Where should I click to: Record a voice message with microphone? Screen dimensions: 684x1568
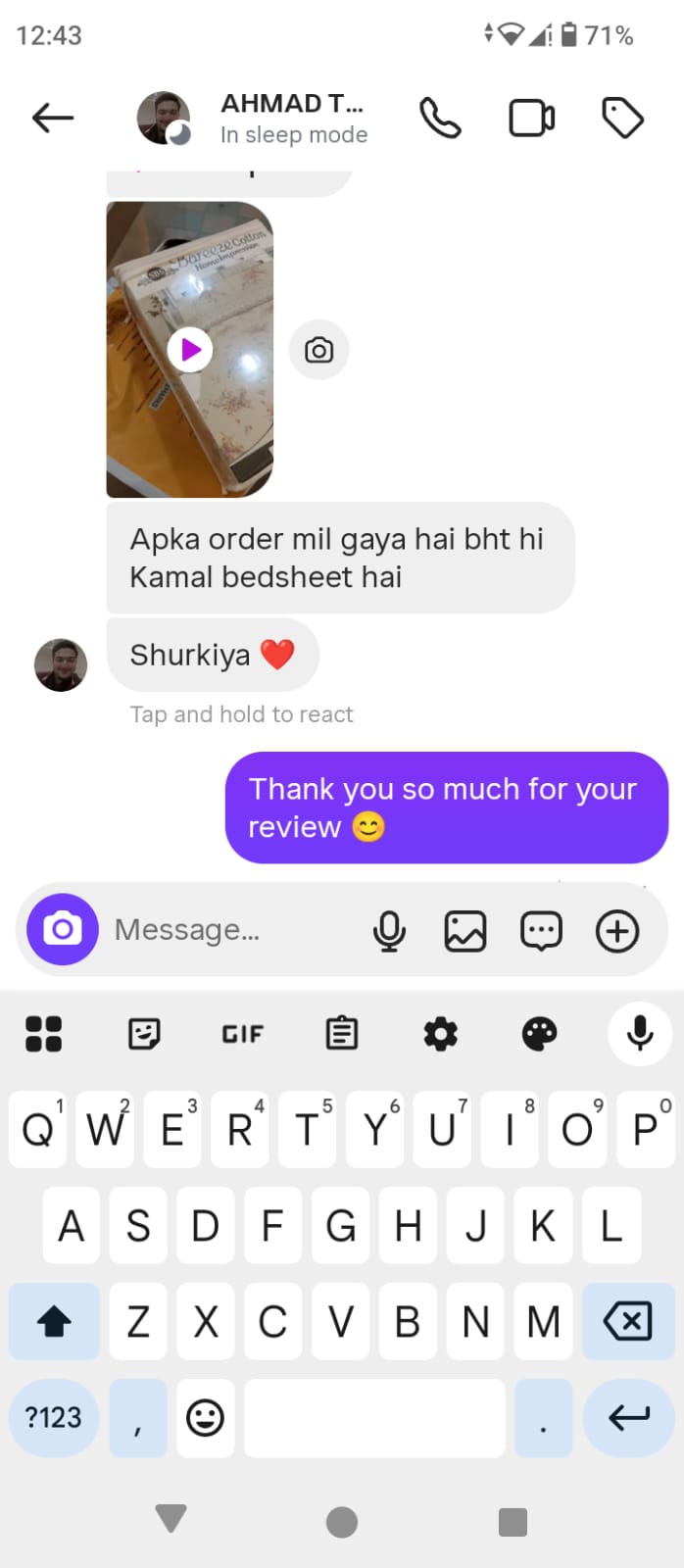(389, 931)
